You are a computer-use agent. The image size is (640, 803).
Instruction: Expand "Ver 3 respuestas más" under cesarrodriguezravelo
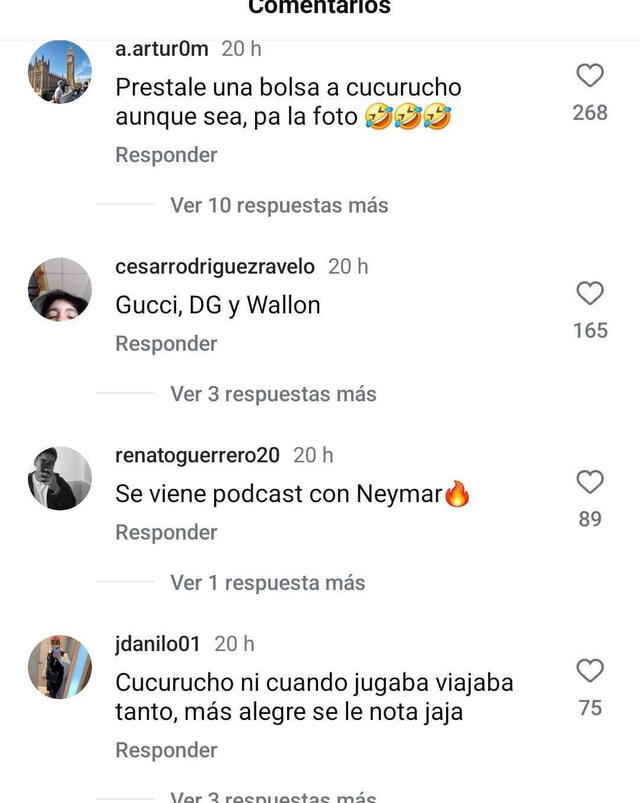coord(273,394)
